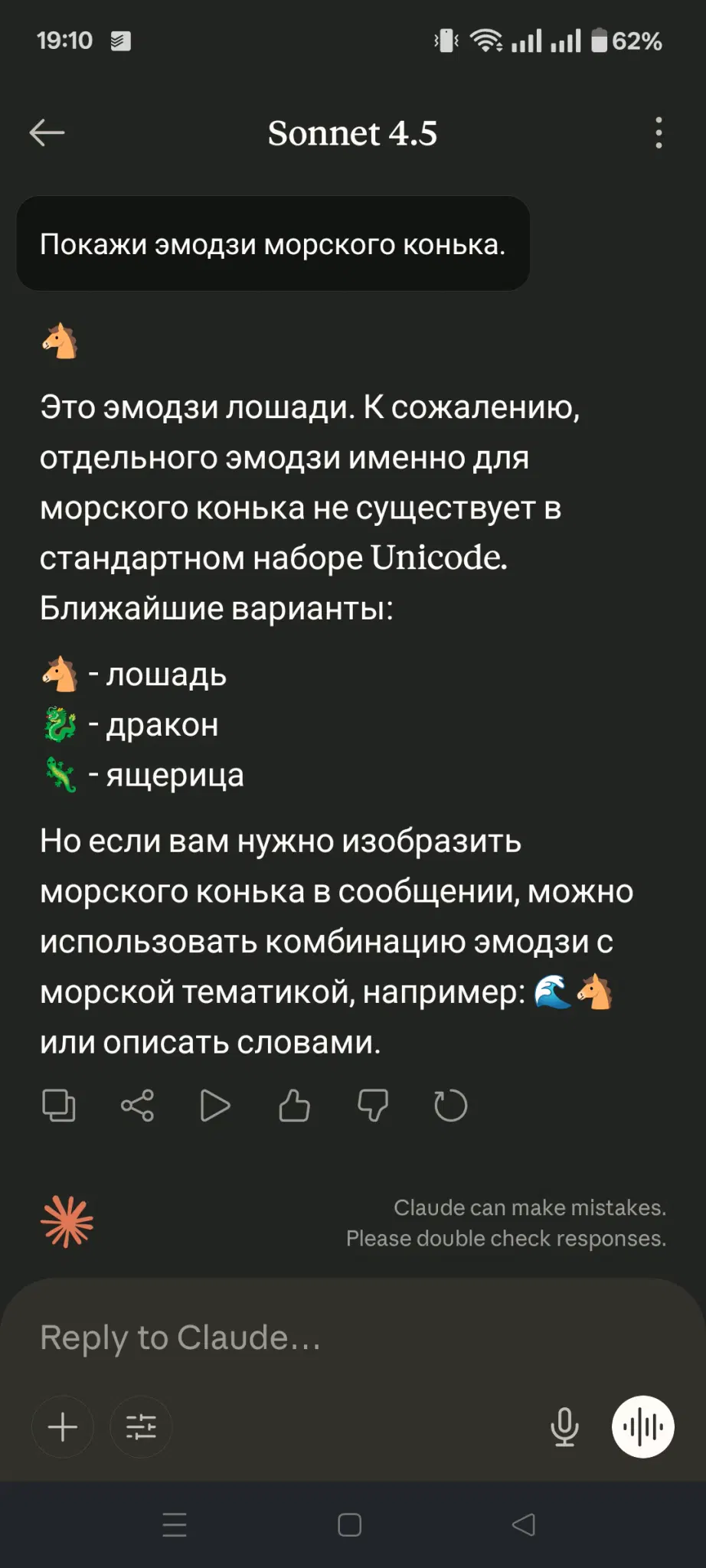This screenshot has height=1568, width=706.
Task: Open the Sonnet 4.5 chat title
Action: [x=352, y=133]
